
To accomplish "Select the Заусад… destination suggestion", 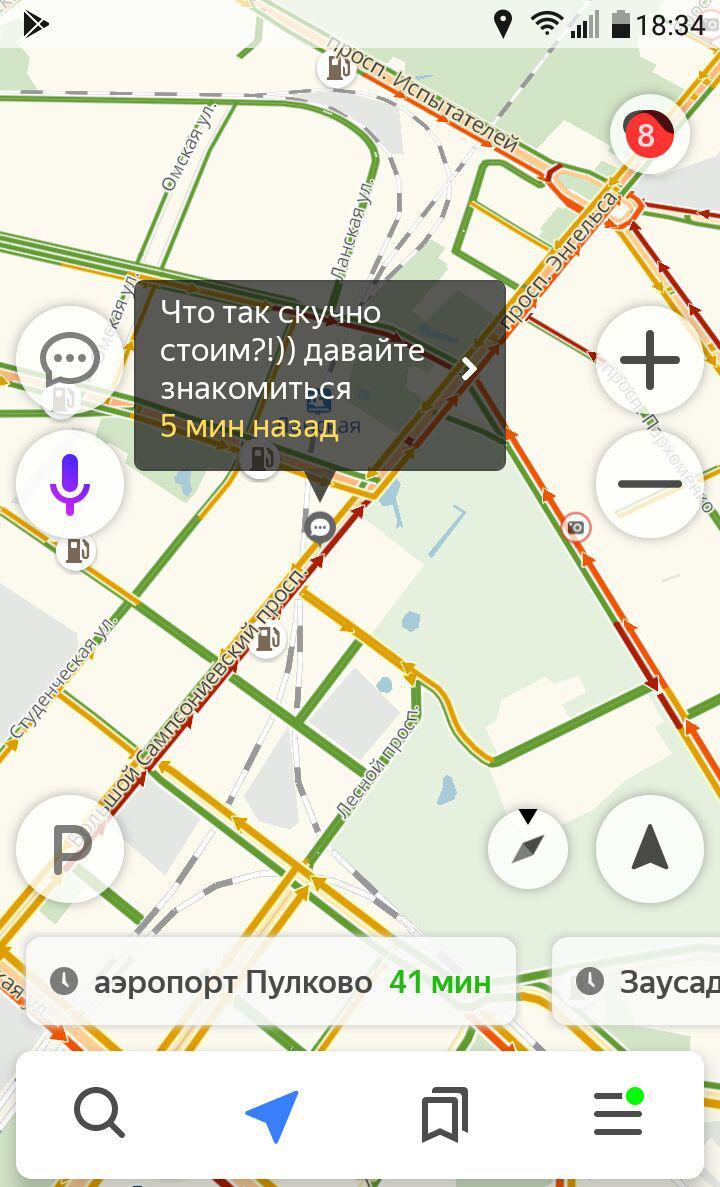I will click(x=636, y=982).
